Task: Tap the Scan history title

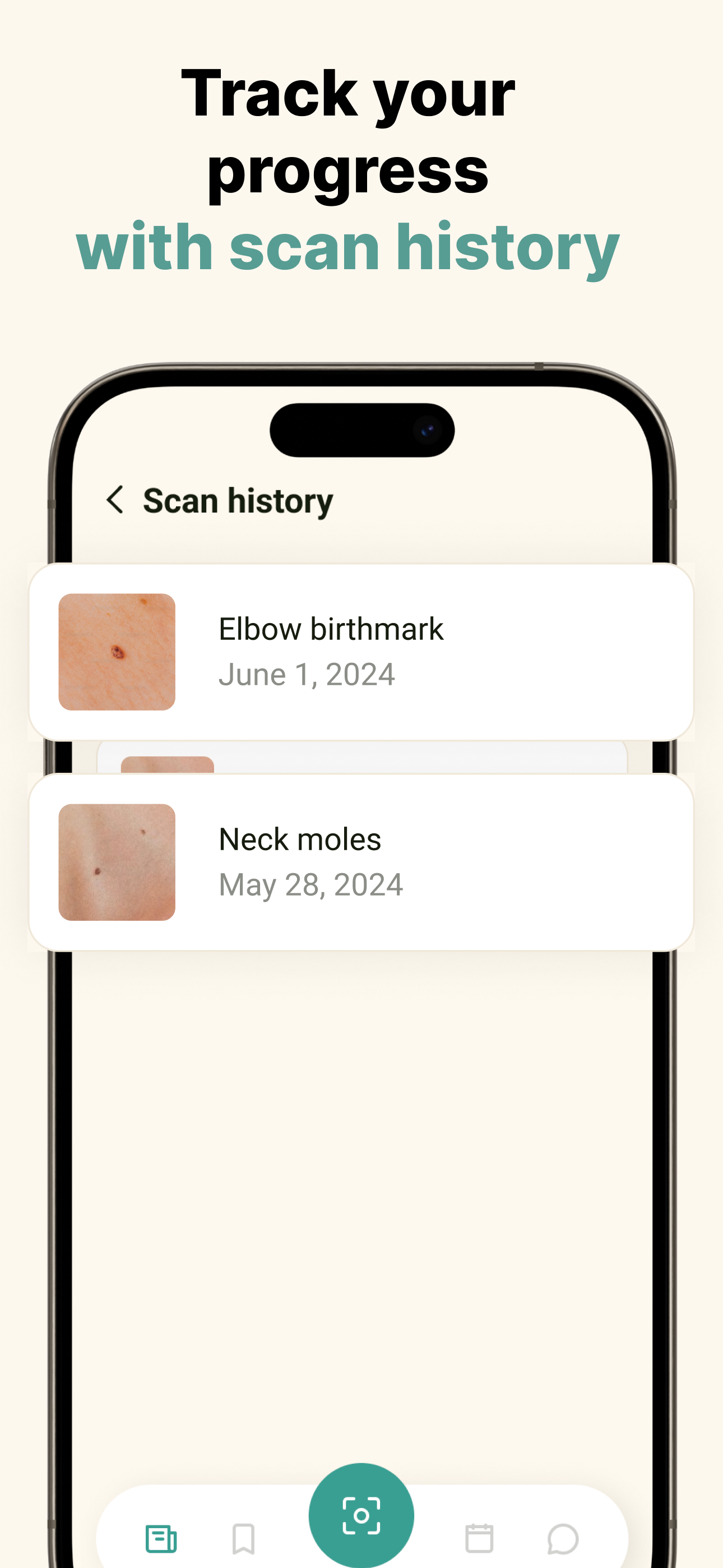Action: [x=238, y=500]
